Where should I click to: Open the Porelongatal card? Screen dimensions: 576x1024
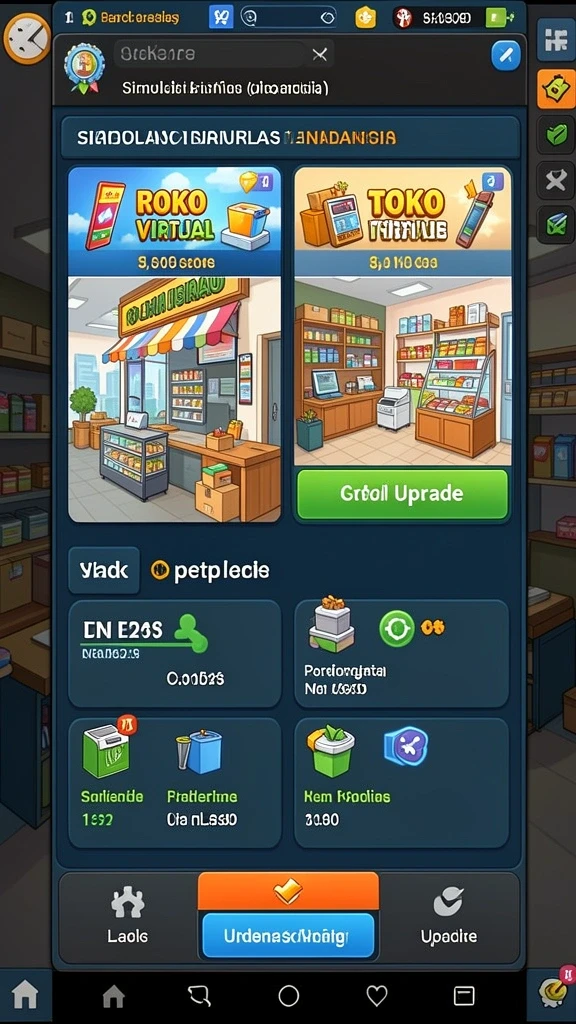(x=402, y=654)
